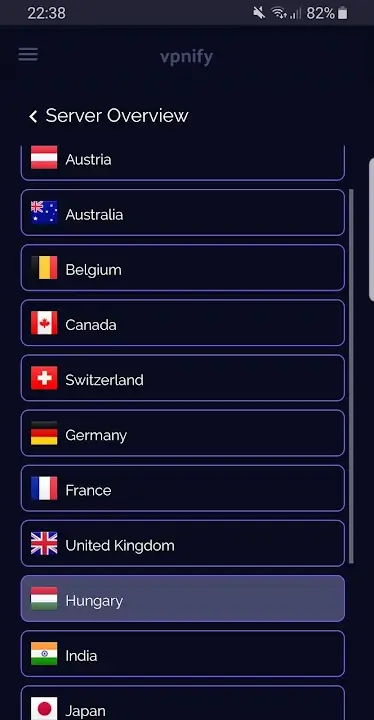Select the United Kingdom server

182,543
